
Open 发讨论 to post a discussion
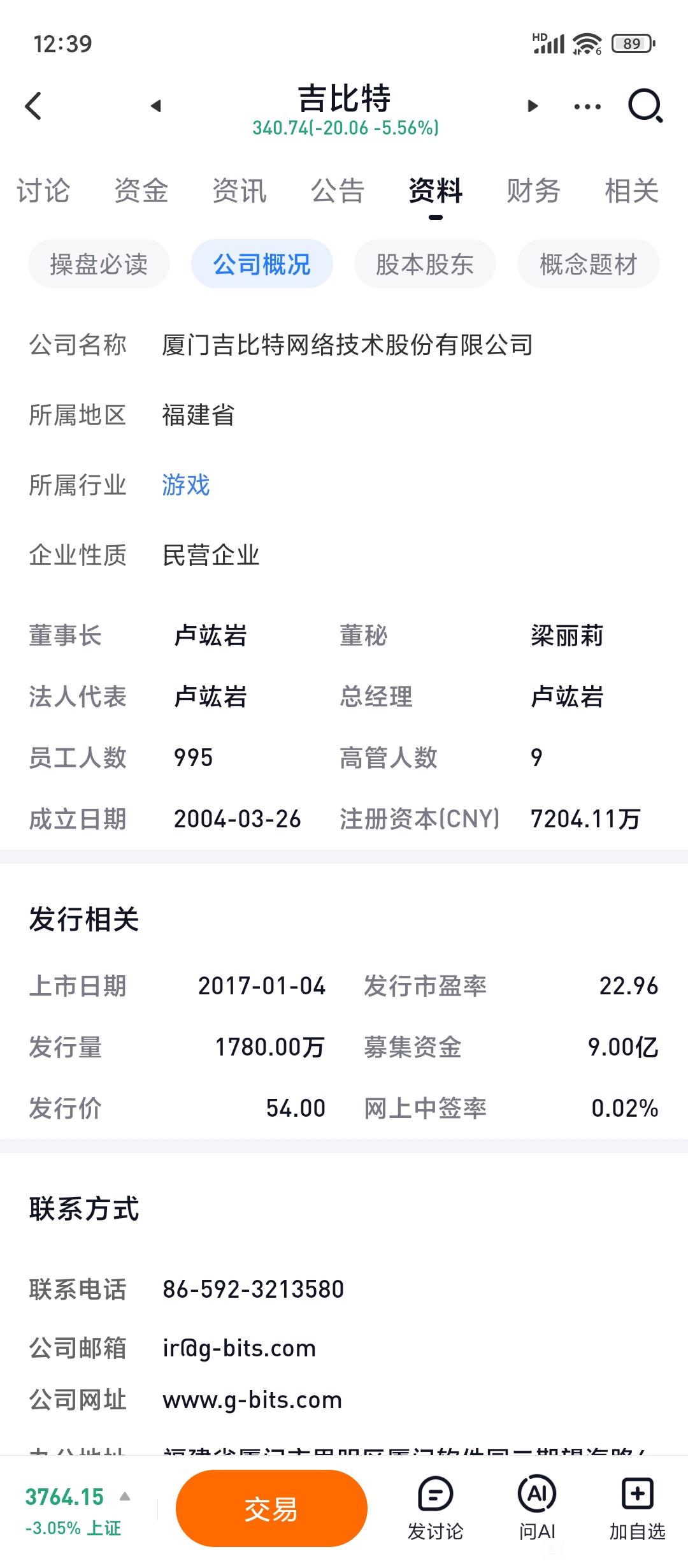(436, 1509)
